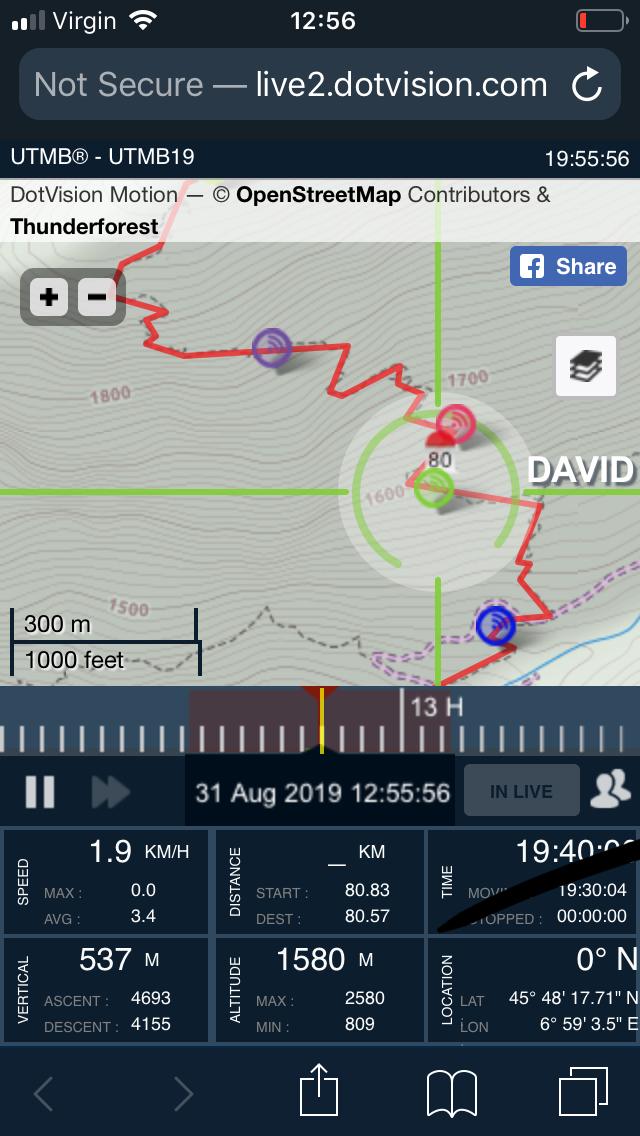
Task: Fast forward the tracking playback
Action: tap(110, 792)
